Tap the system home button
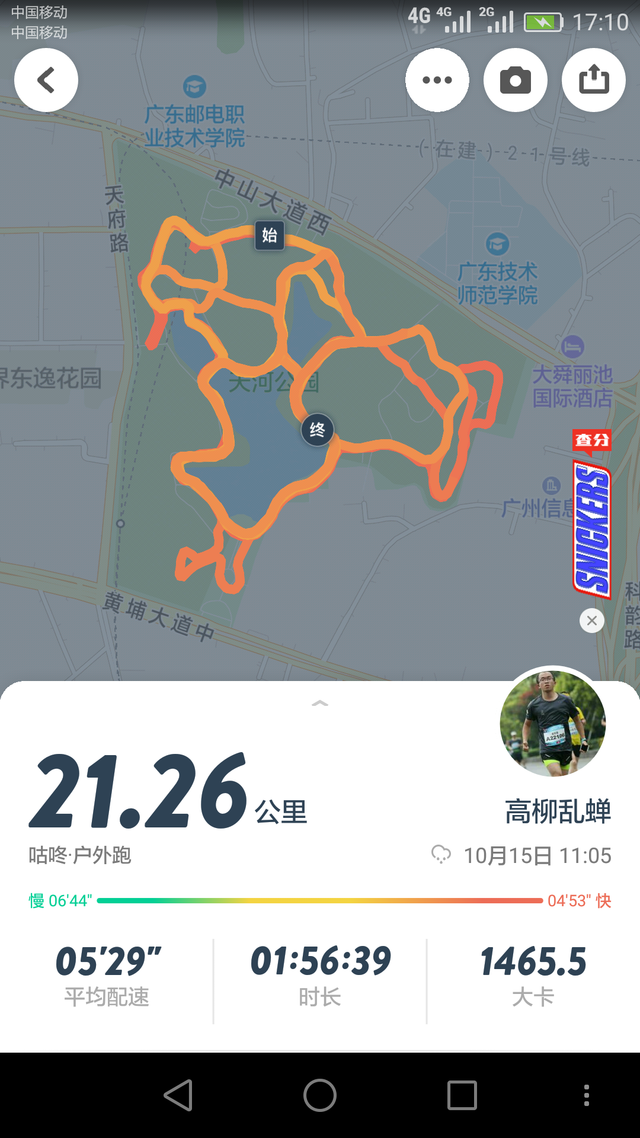 click(320, 1095)
